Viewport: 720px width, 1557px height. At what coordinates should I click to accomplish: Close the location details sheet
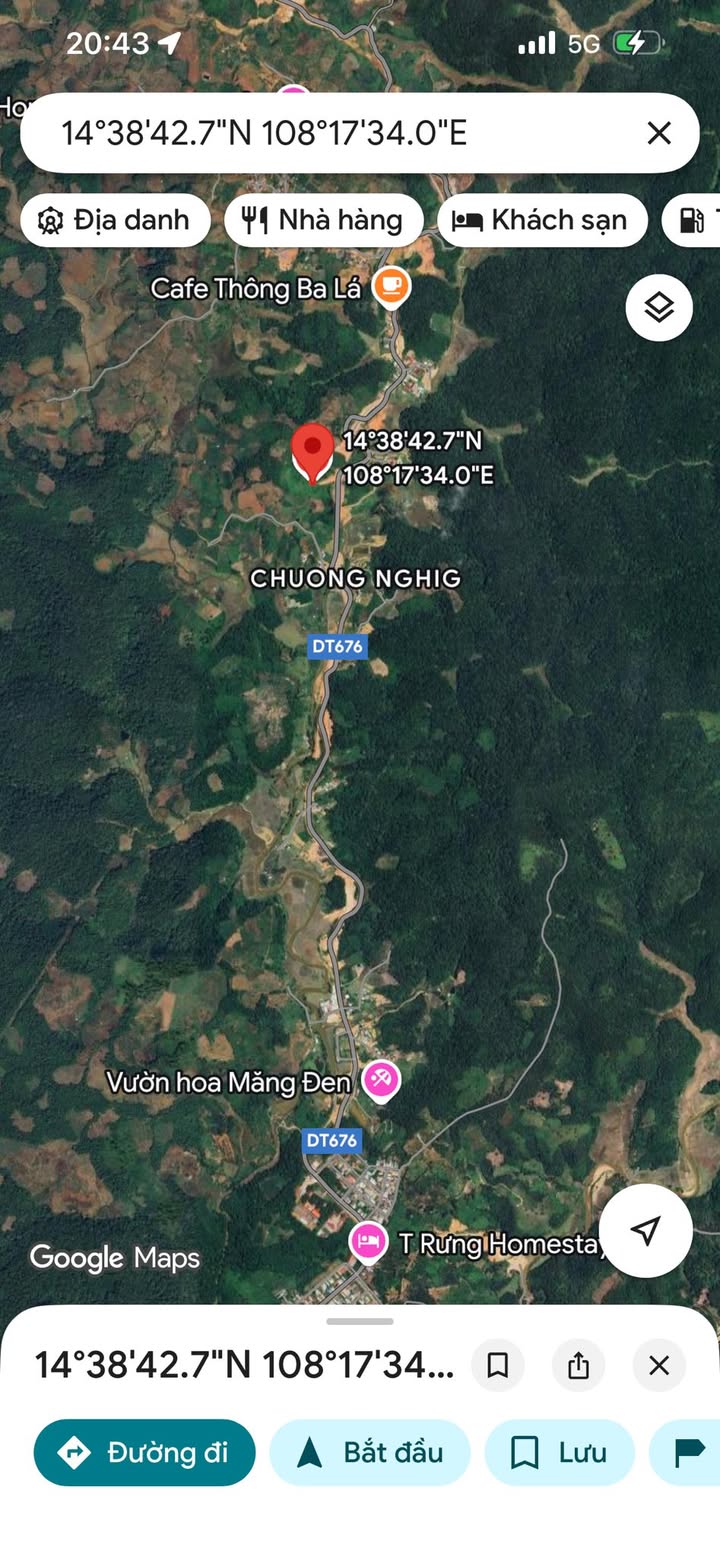coord(659,1365)
